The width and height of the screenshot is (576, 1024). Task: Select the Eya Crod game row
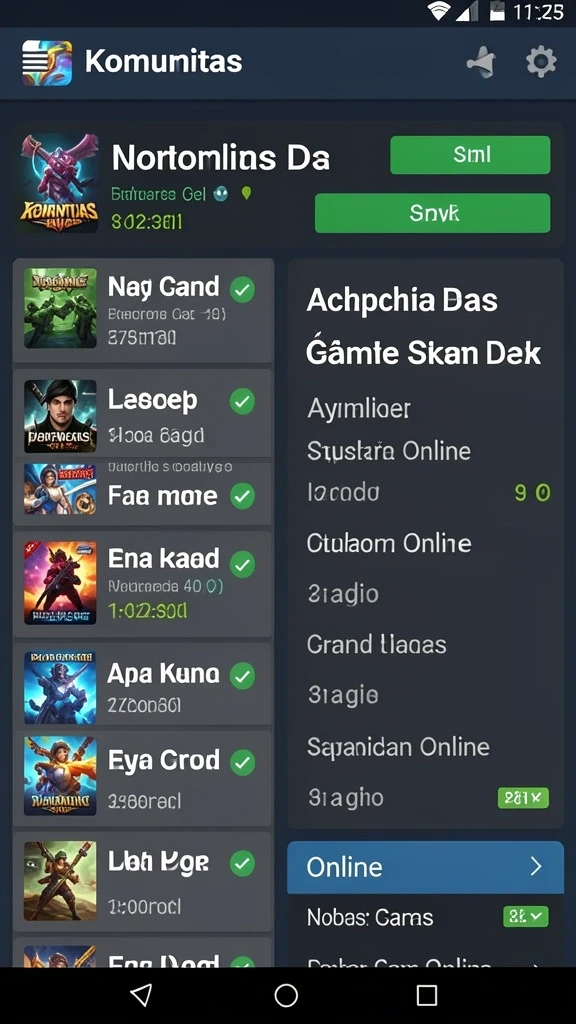click(143, 776)
